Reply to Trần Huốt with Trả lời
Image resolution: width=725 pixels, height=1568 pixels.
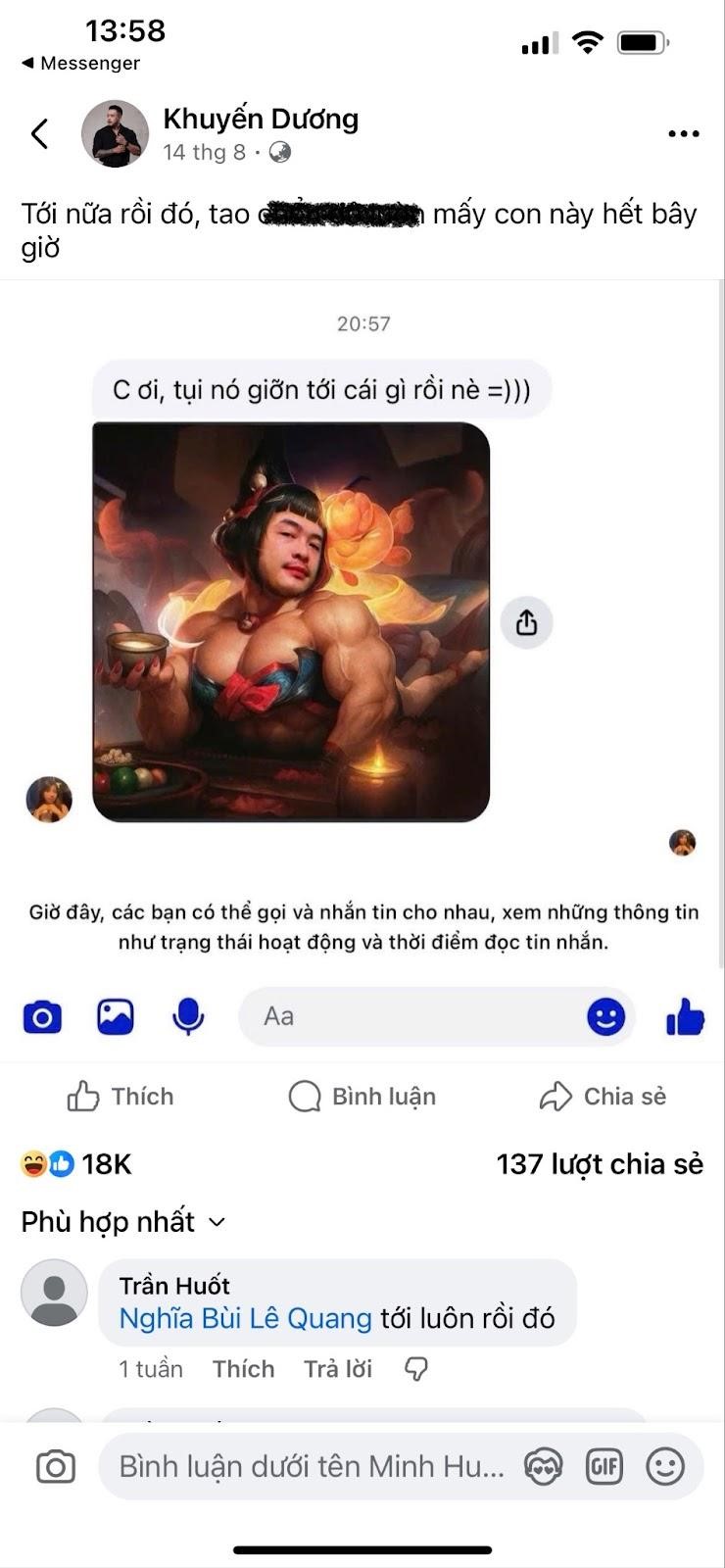337,1369
